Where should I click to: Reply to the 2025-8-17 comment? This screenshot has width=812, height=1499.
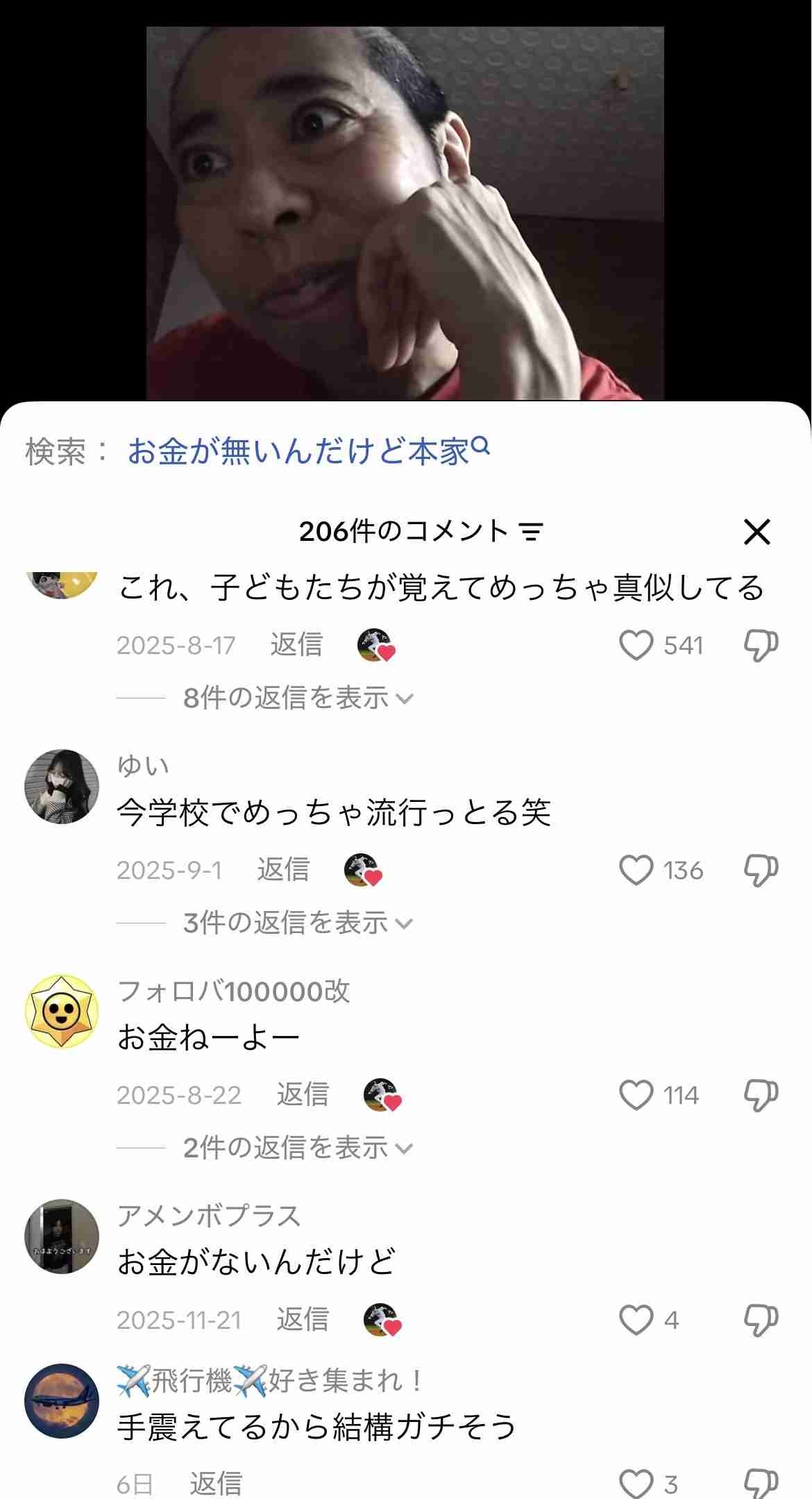[x=296, y=645]
